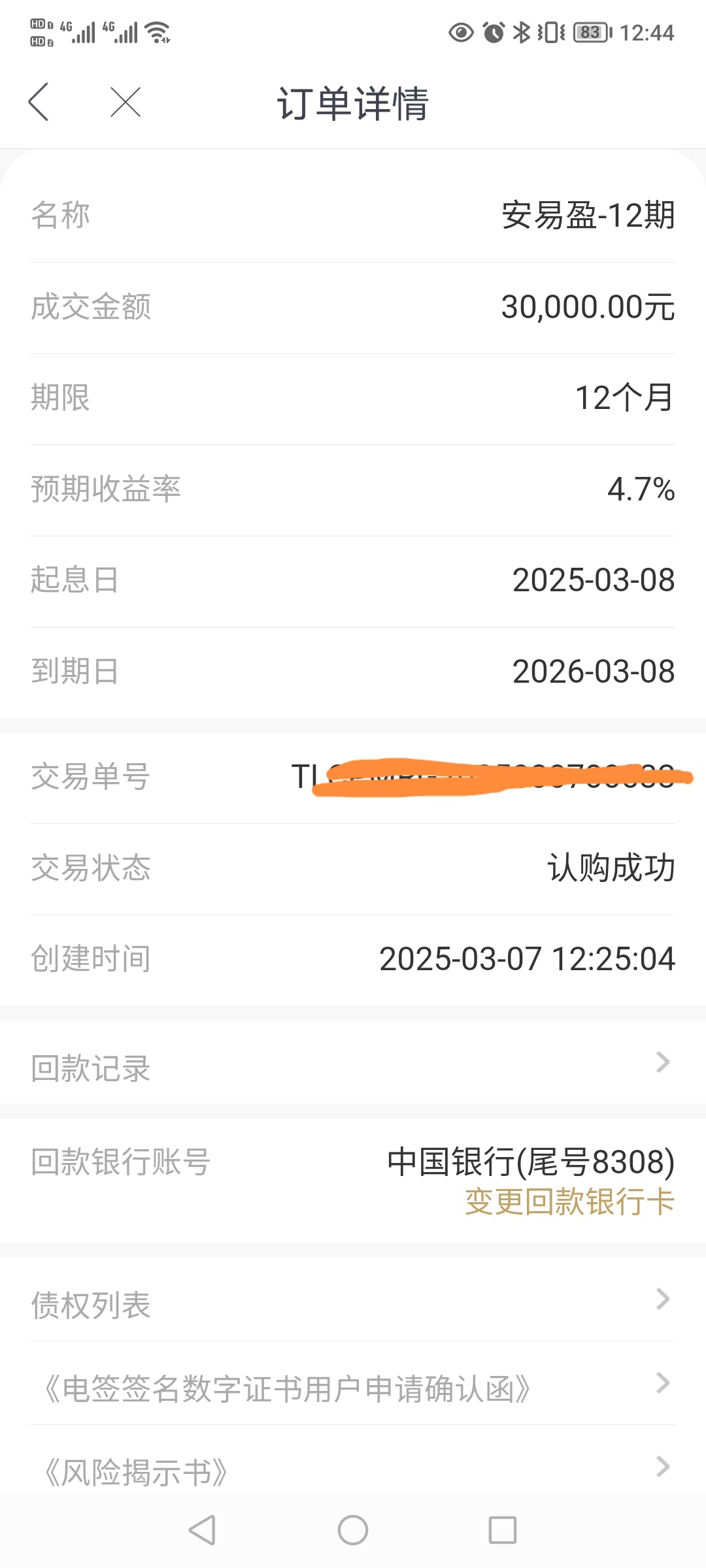Open the 债权列表 row
The image size is (706, 1568).
point(353,1299)
